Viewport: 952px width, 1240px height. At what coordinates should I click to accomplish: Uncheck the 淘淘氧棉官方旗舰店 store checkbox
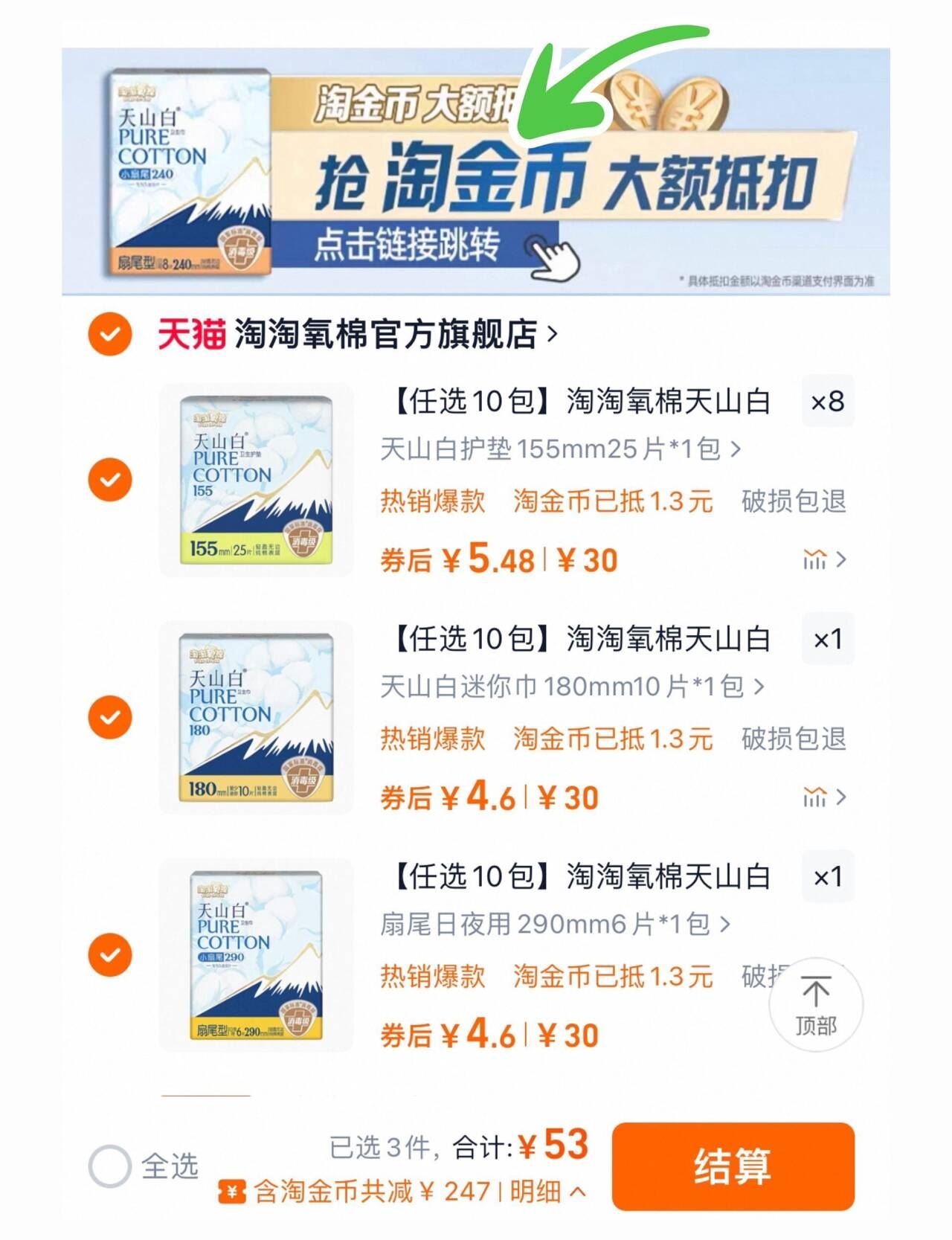pos(110,334)
